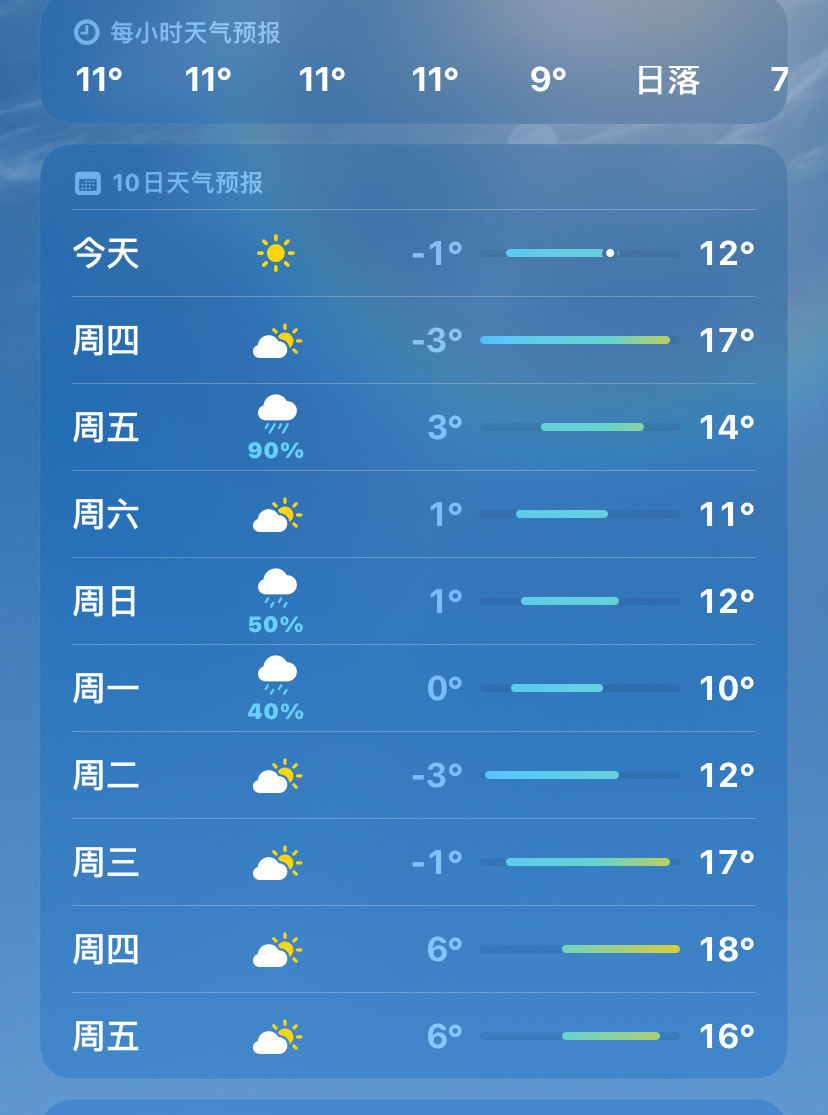This screenshot has height=1115, width=828.
Task: Select the rain icon showing 40% on 周一
Action: [x=276, y=675]
